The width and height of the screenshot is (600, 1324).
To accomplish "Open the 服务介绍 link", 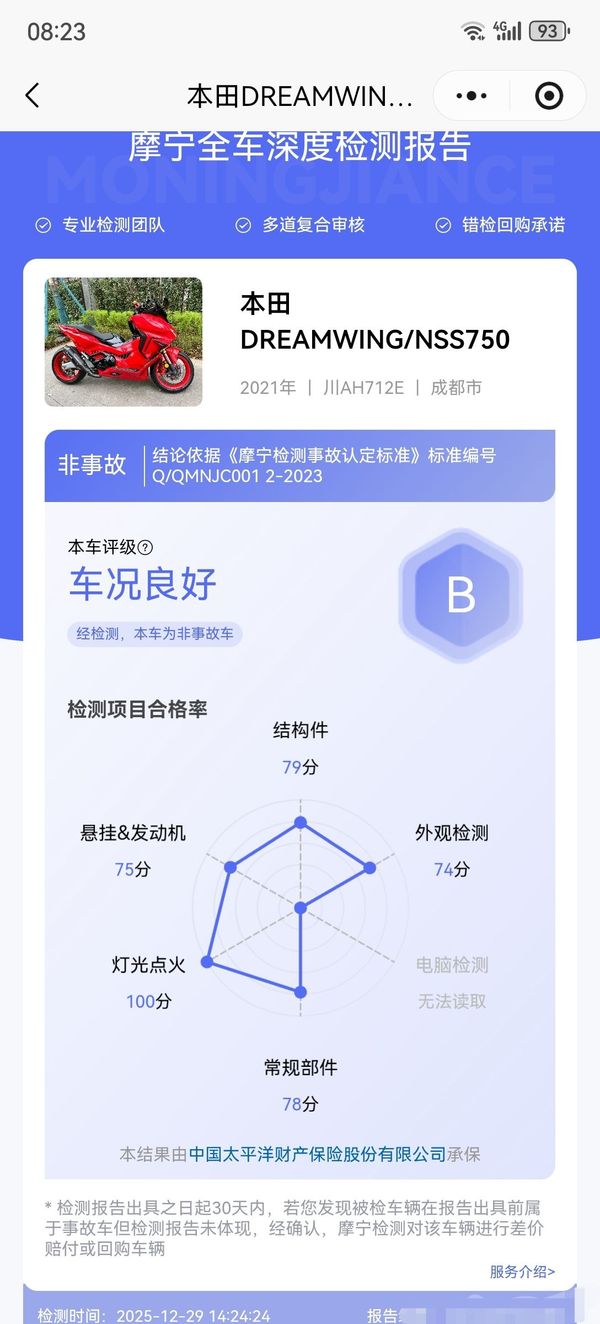I will [x=522, y=1272].
